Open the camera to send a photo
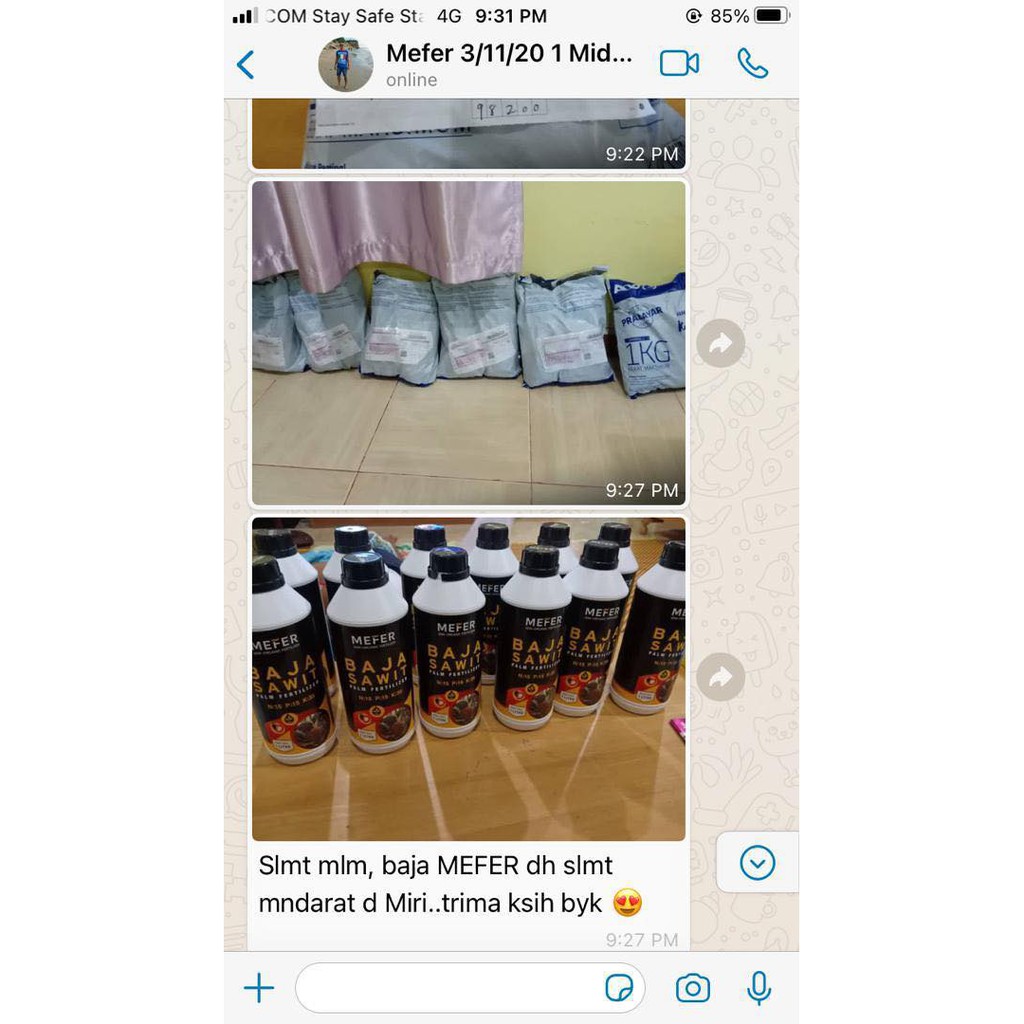Screen dimensions: 1024x1024 click(693, 988)
